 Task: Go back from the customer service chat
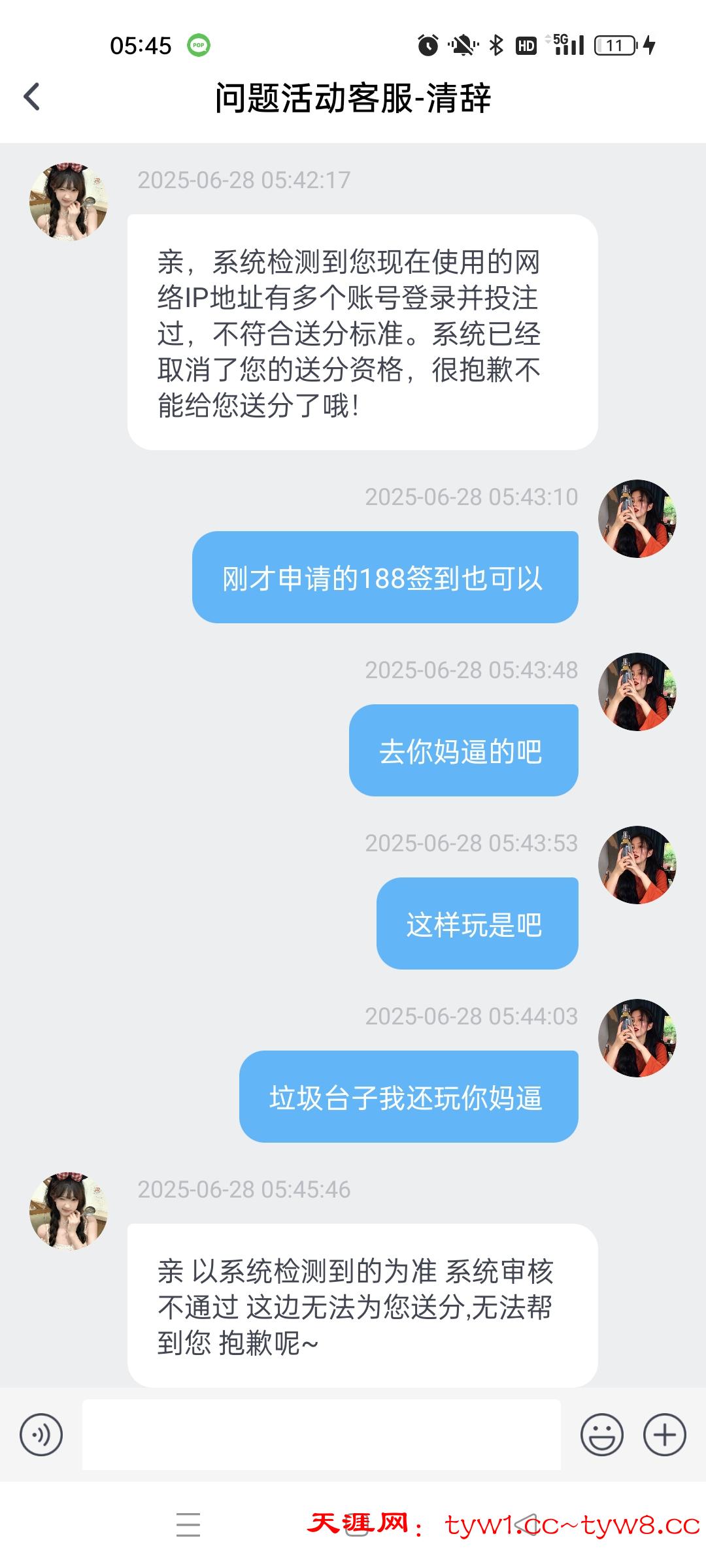click(31, 97)
